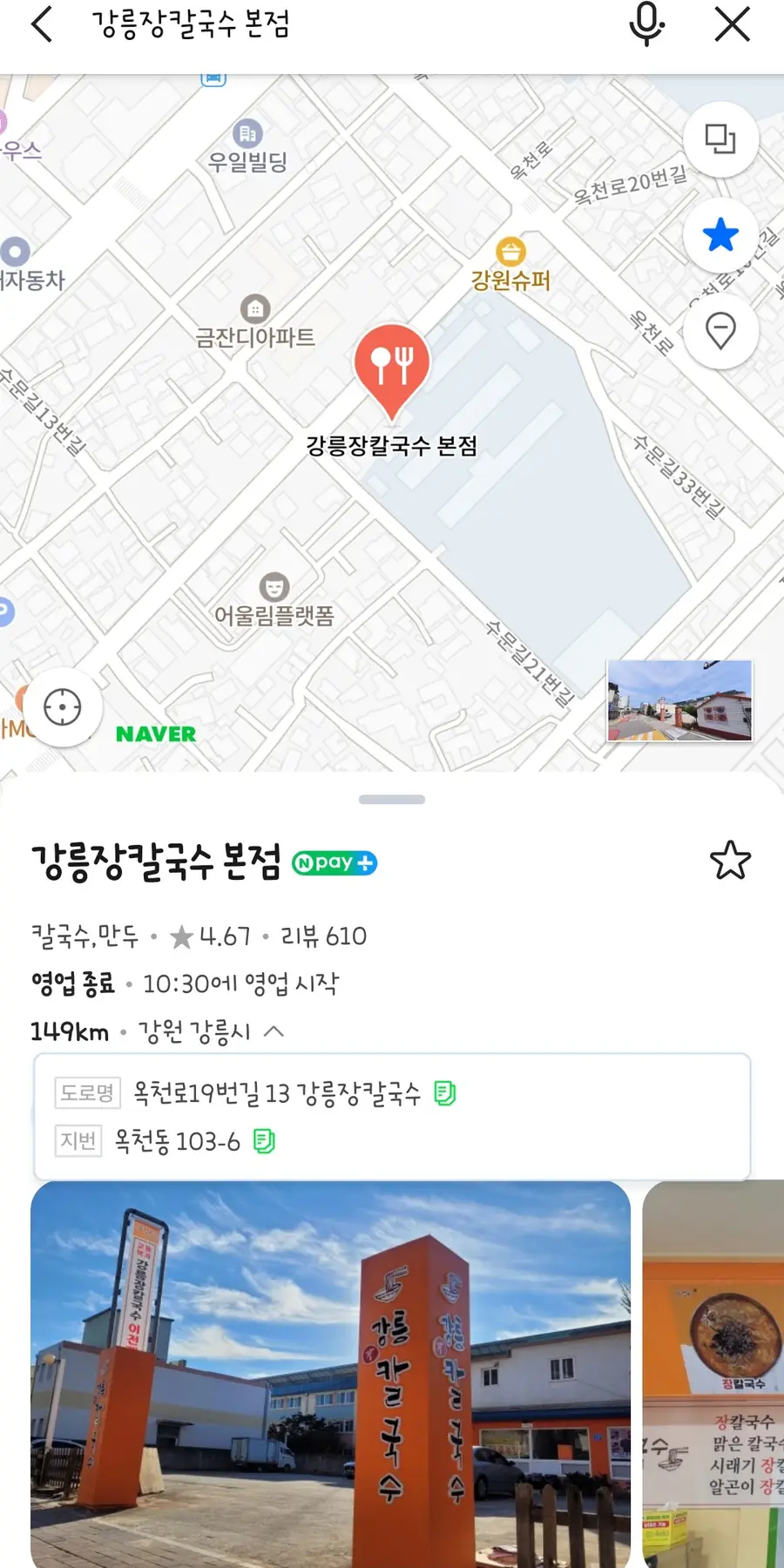Start voice search with the microphone

point(645,24)
